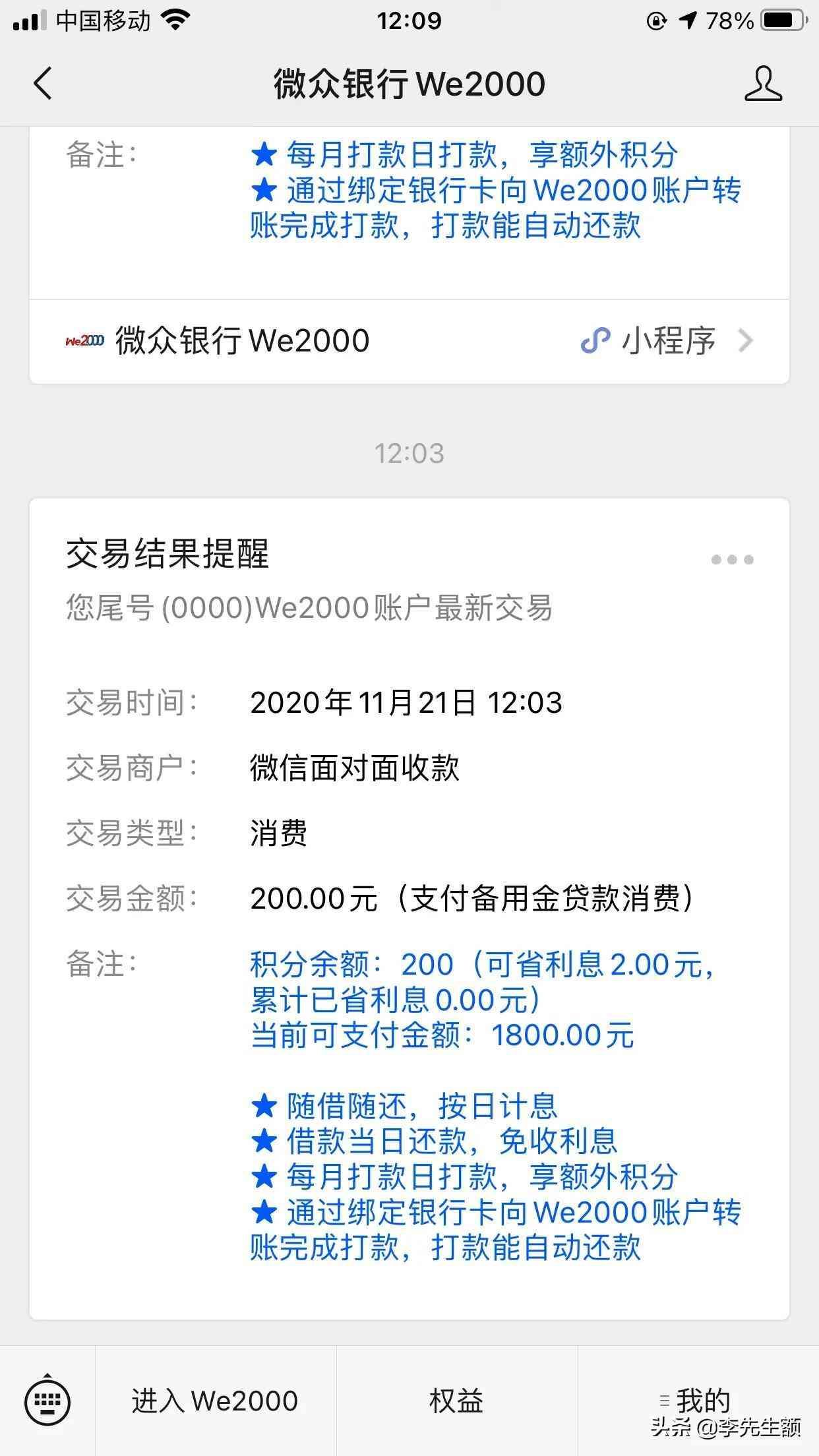Tap the battery level indicator
This screenshot has height=1456, width=819.
click(x=782, y=20)
